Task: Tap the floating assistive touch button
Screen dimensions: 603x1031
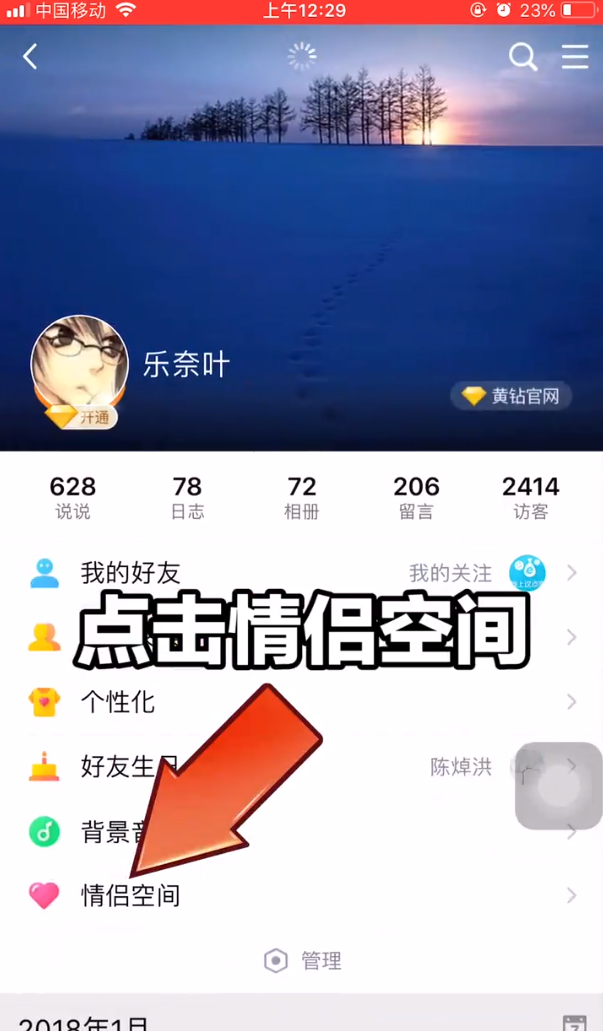Action: [x=558, y=786]
